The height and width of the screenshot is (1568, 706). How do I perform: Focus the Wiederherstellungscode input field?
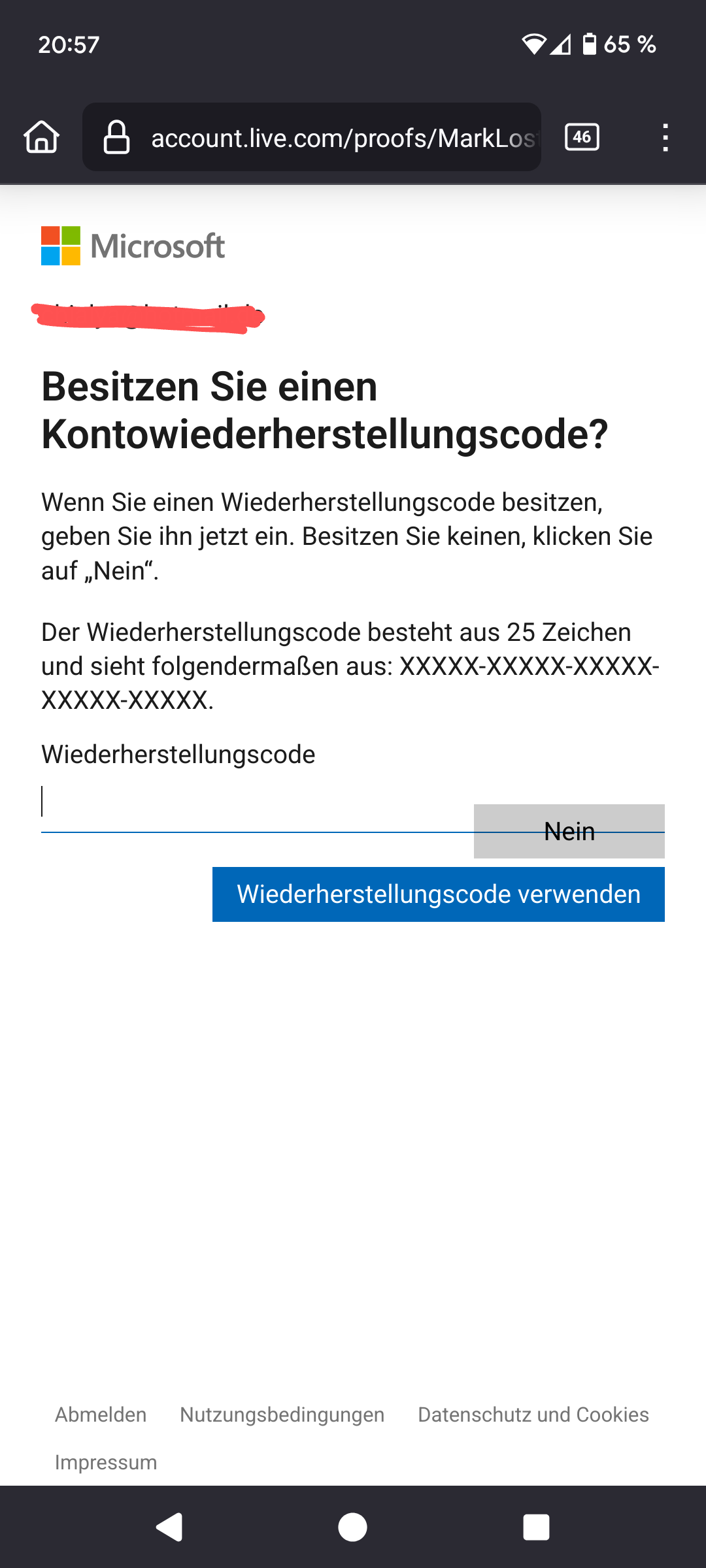[248, 805]
